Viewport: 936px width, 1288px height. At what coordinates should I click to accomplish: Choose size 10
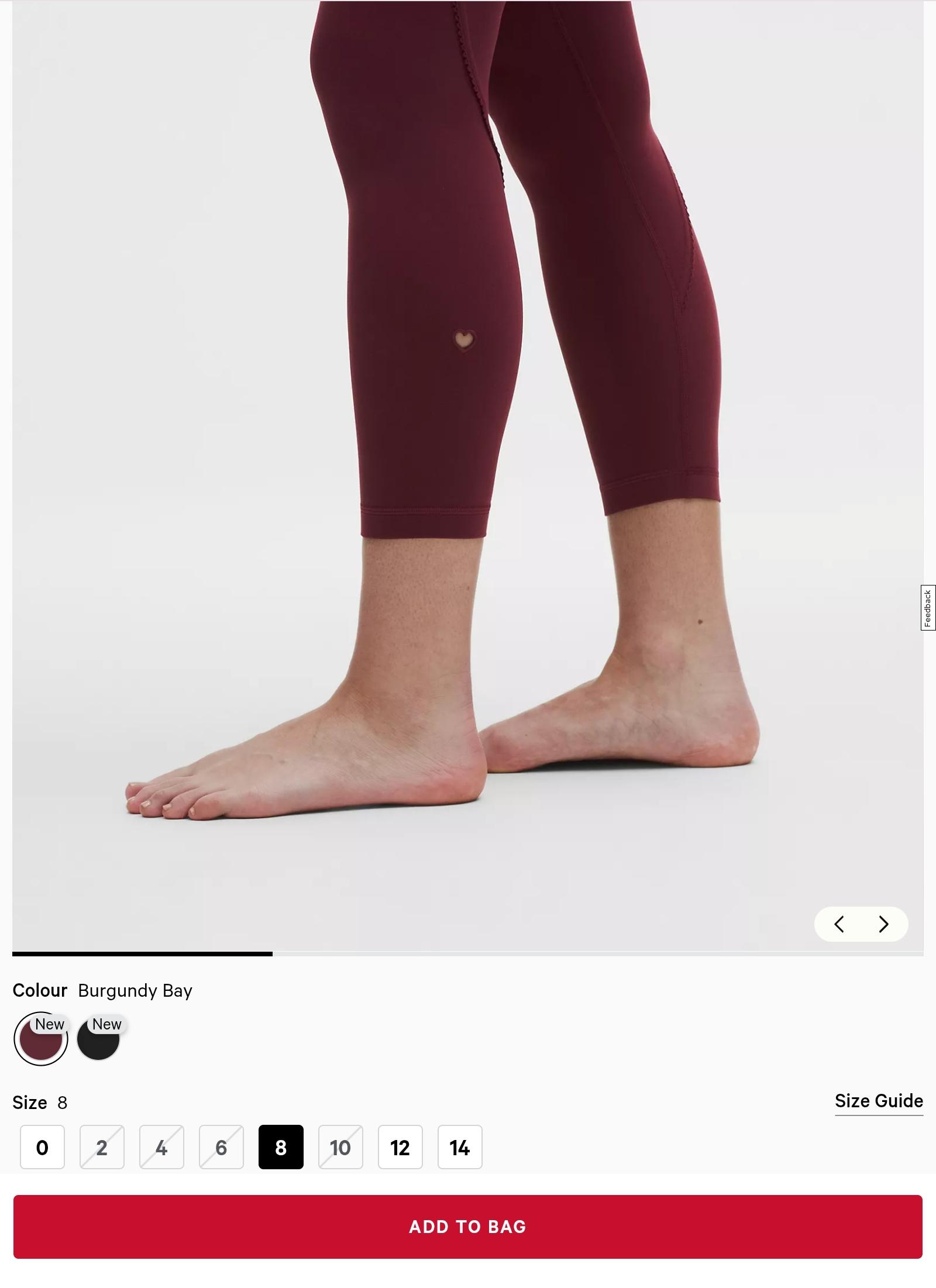340,1147
